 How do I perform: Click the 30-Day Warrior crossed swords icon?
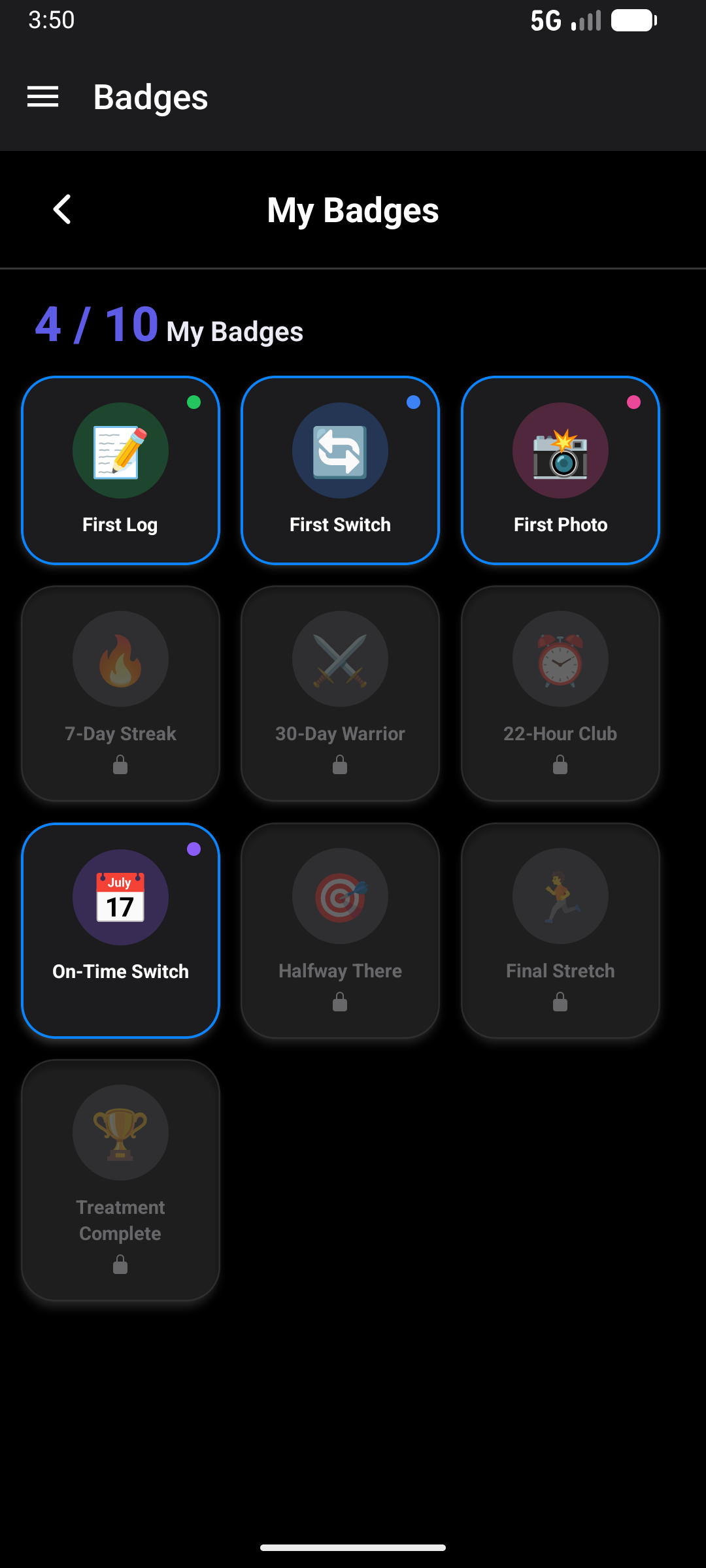click(x=340, y=659)
